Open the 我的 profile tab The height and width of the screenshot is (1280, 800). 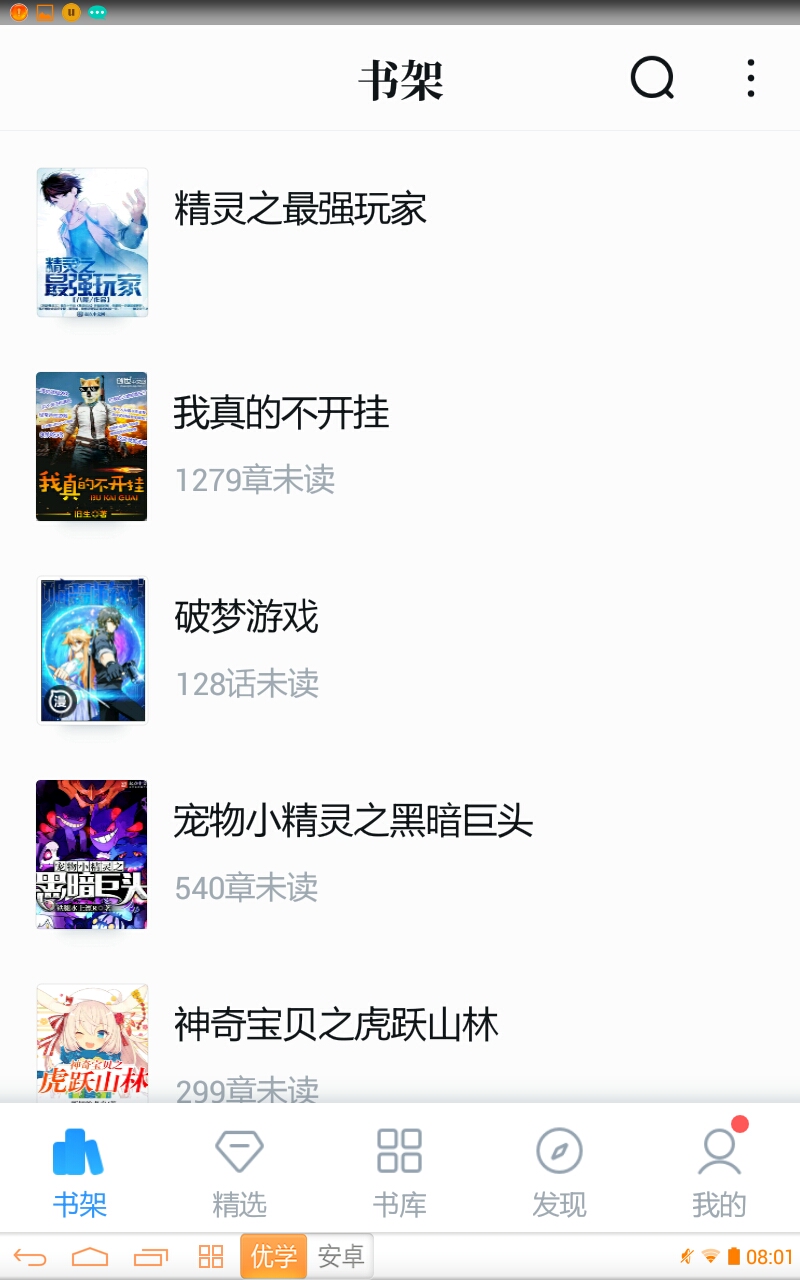tap(719, 1172)
